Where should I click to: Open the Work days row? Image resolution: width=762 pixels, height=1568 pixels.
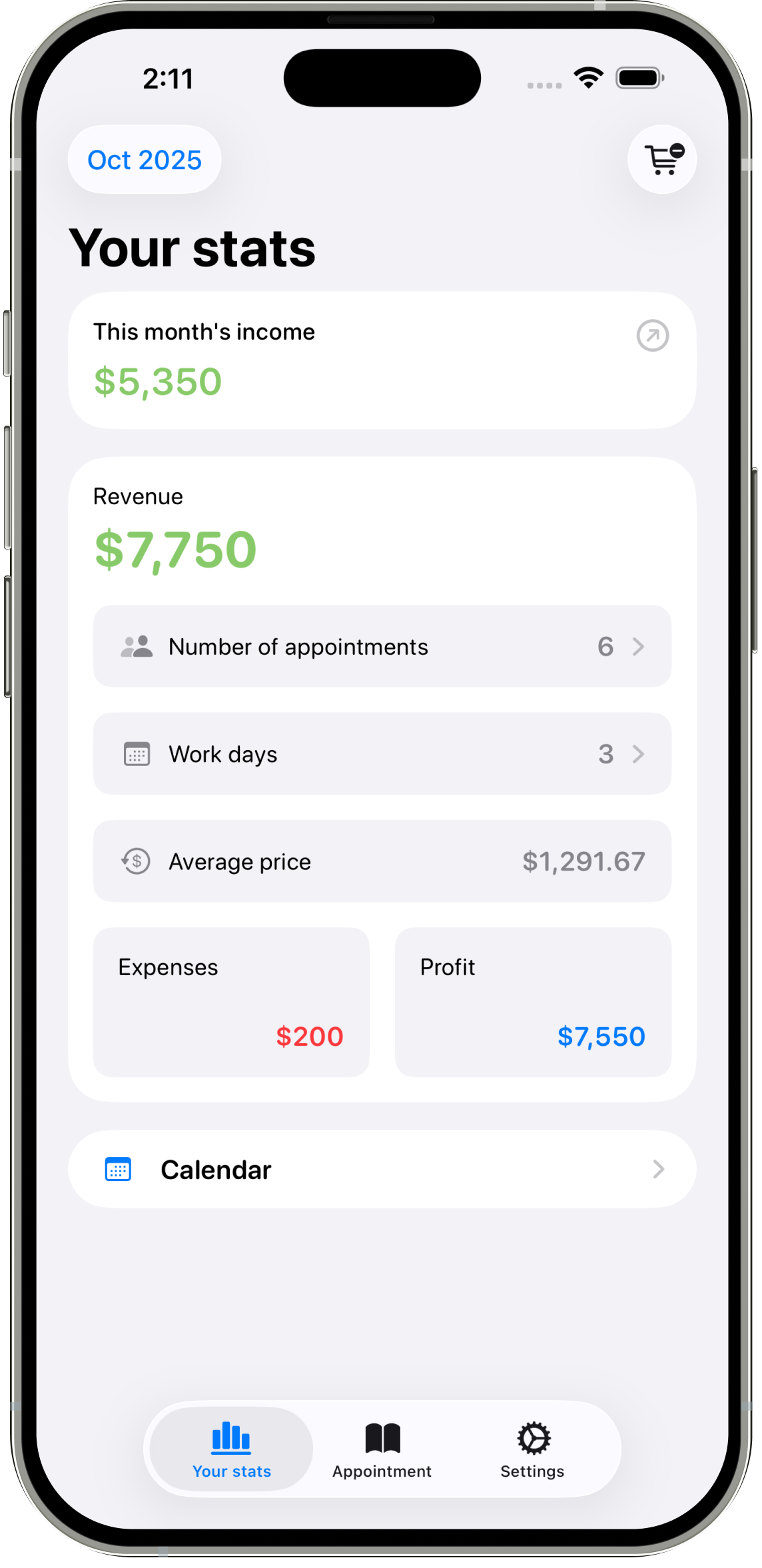tap(382, 754)
